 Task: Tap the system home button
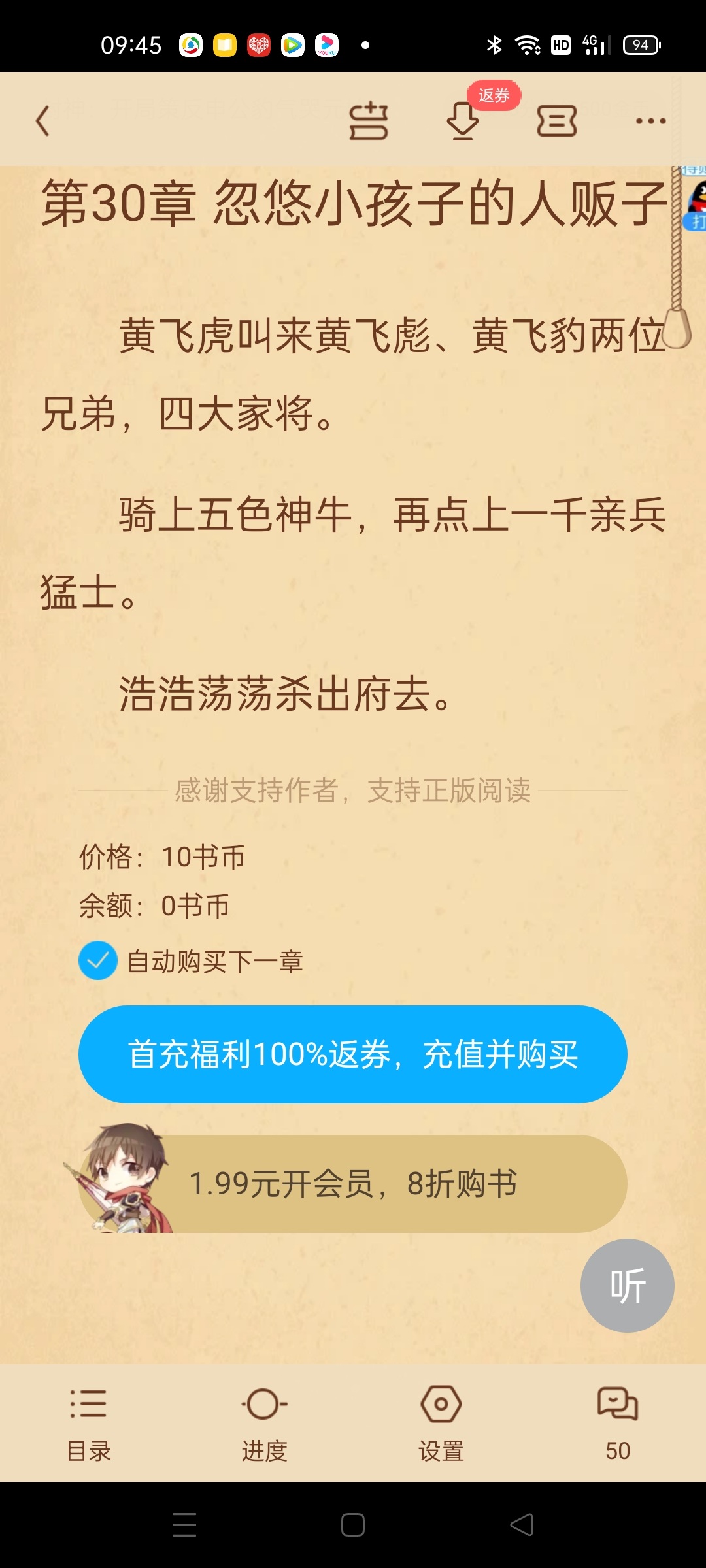pos(353,1525)
